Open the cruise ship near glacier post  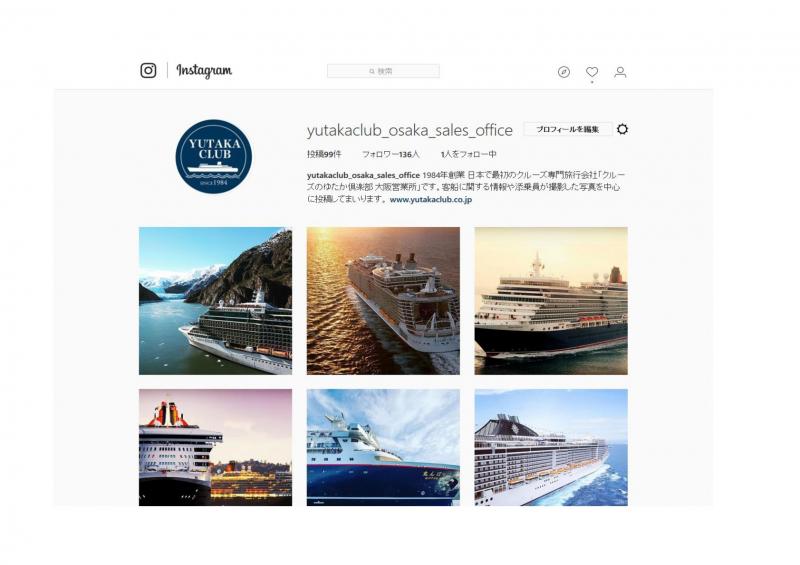coord(215,301)
